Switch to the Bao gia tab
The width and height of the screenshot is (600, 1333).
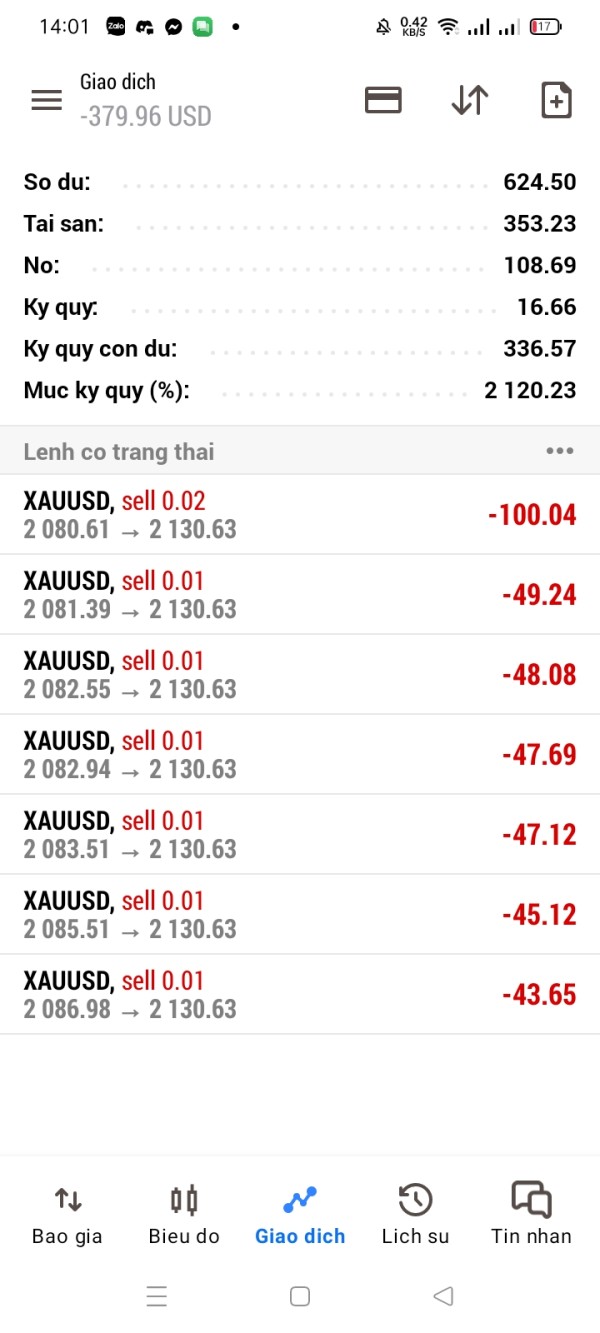67,1214
